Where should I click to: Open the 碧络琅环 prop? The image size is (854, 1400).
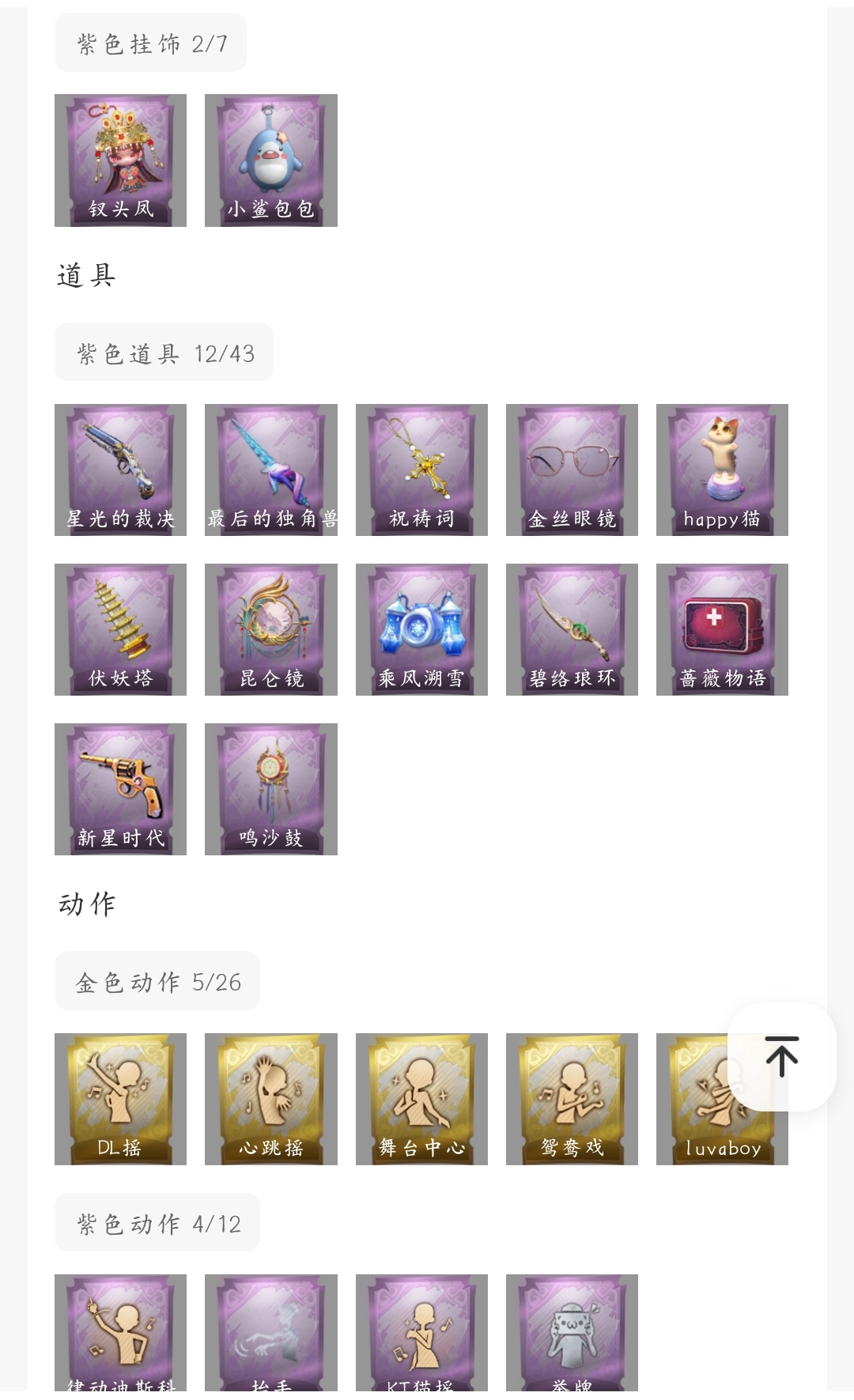pos(572,629)
